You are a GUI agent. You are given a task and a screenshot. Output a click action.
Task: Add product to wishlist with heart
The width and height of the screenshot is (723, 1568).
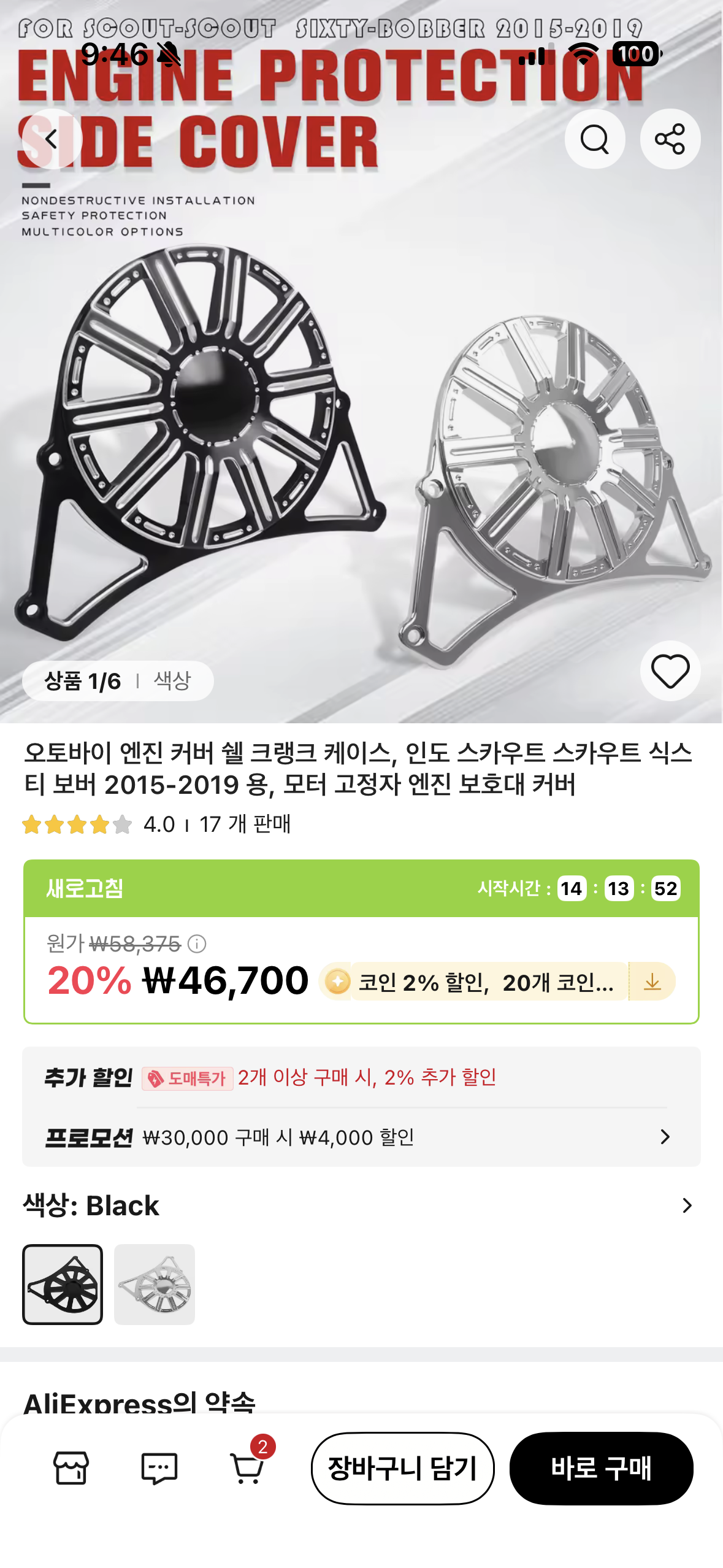pos(670,671)
